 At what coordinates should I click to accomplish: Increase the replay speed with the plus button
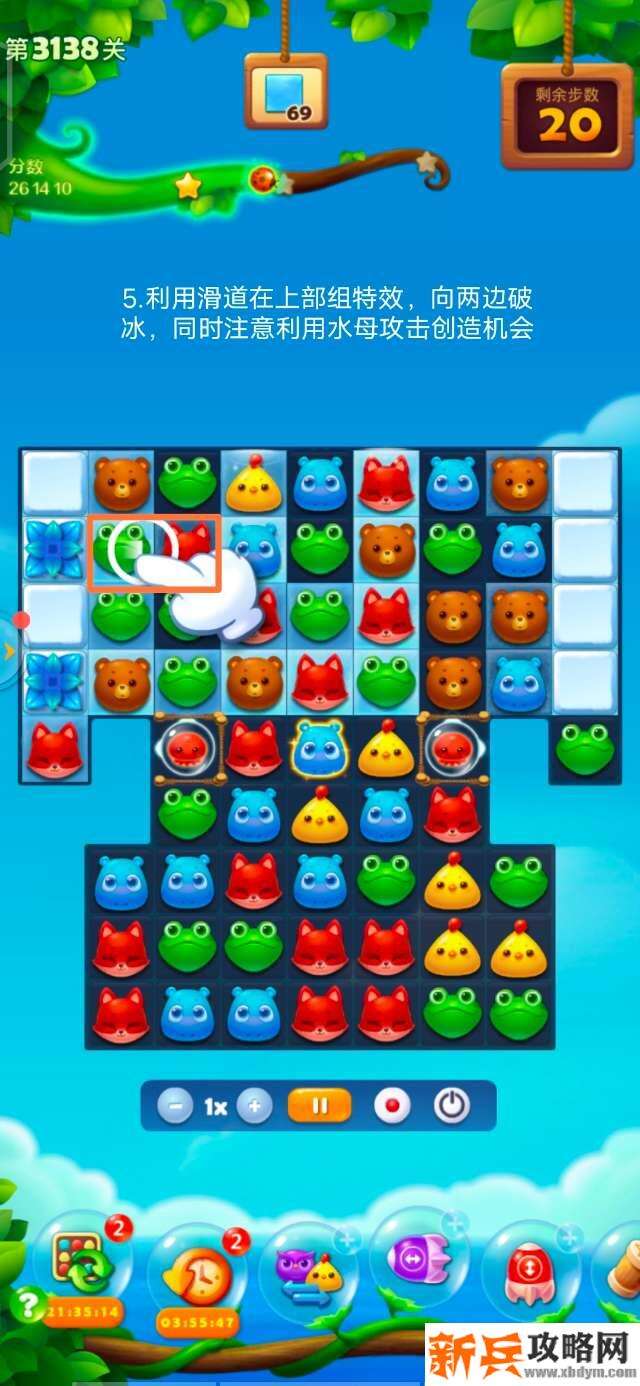point(255,1107)
